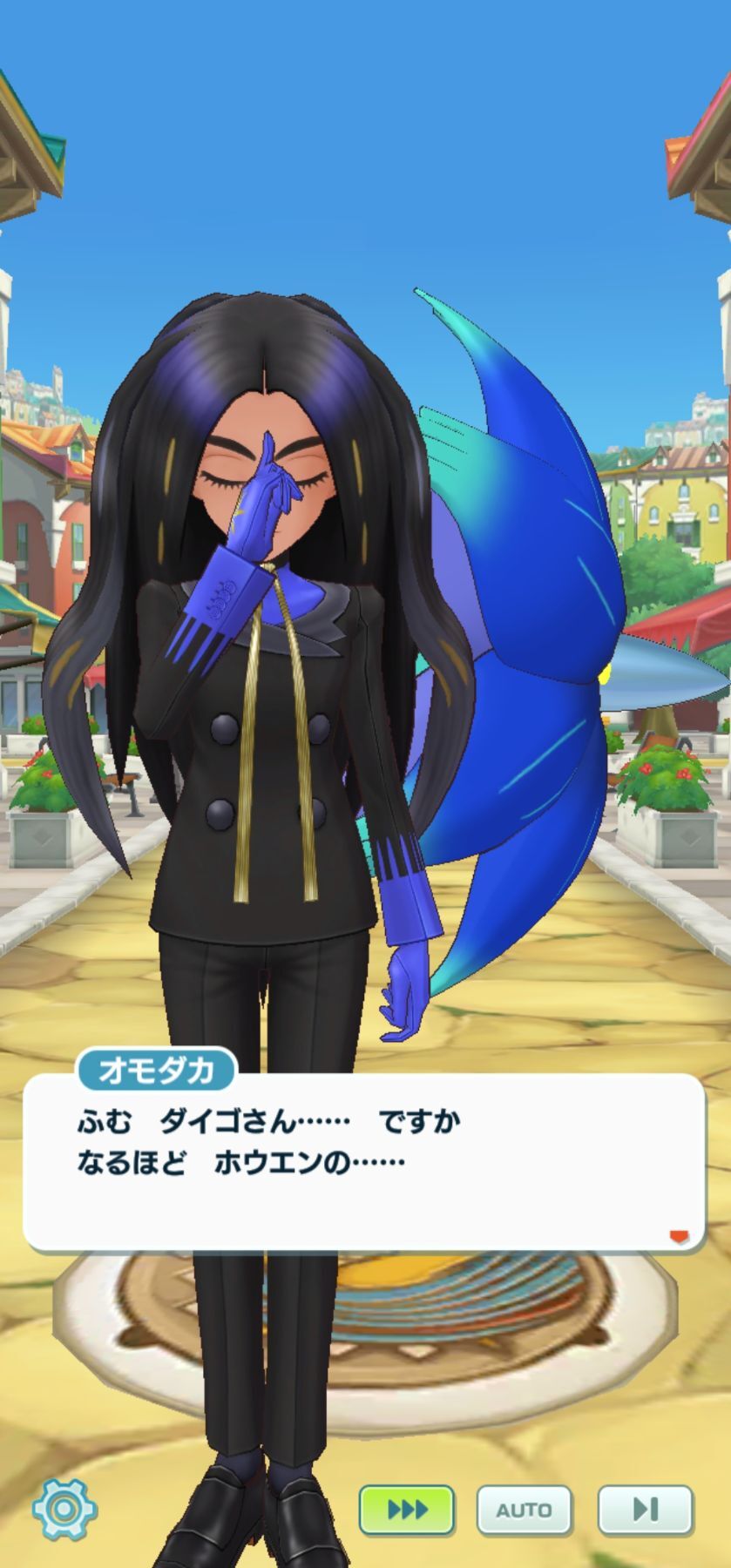Enable AUTO dialogue mode
This screenshot has height=1568, width=731.
[524, 1510]
